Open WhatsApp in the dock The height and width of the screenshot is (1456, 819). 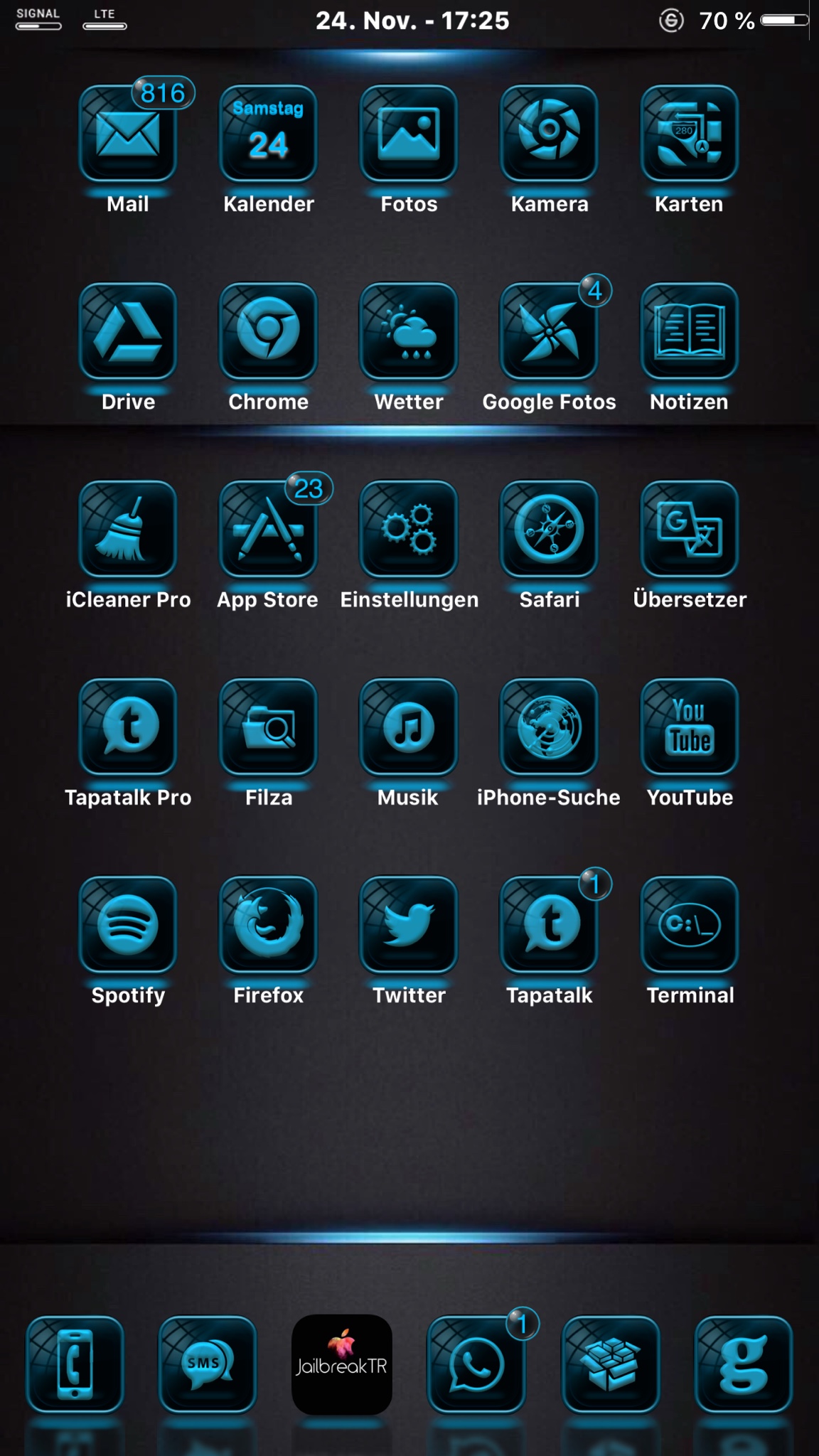coord(476,1364)
